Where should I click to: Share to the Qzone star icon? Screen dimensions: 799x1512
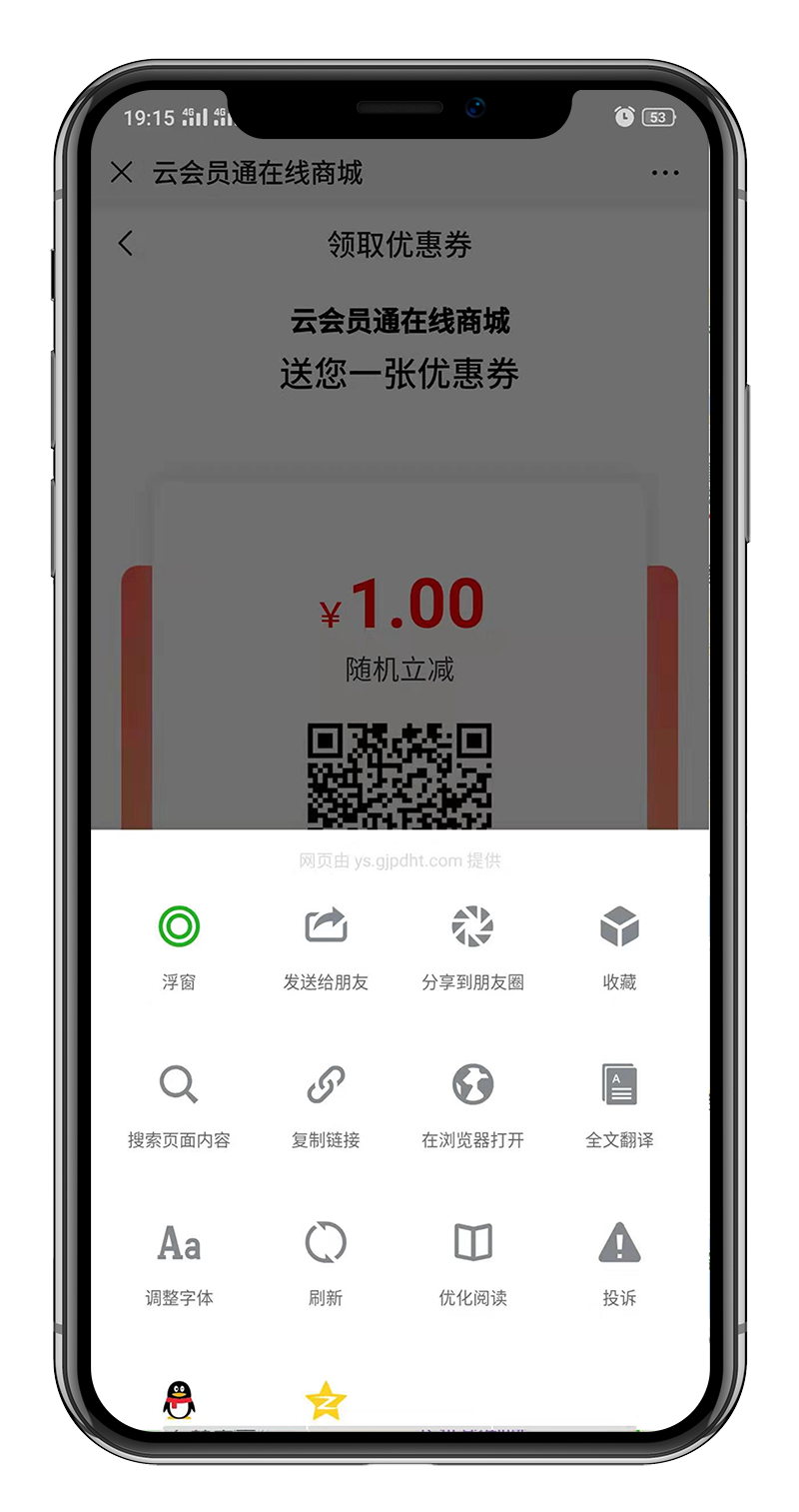tap(326, 1400)
